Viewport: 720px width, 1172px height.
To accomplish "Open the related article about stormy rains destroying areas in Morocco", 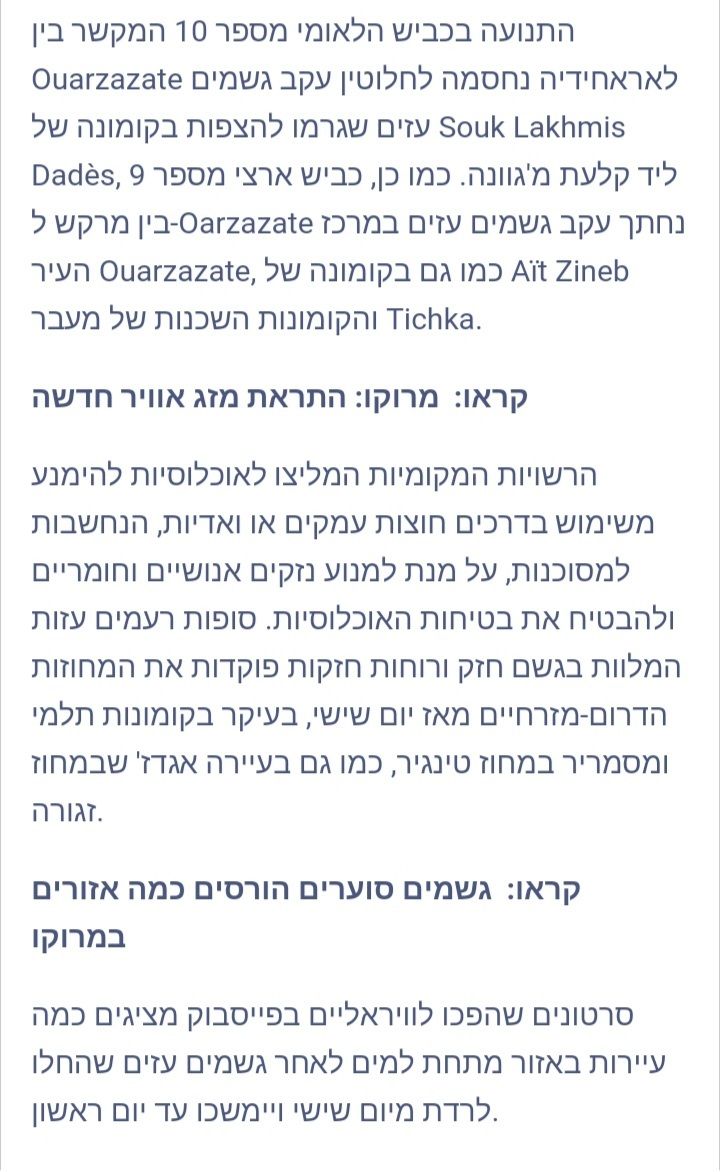I will coord(300,890).
